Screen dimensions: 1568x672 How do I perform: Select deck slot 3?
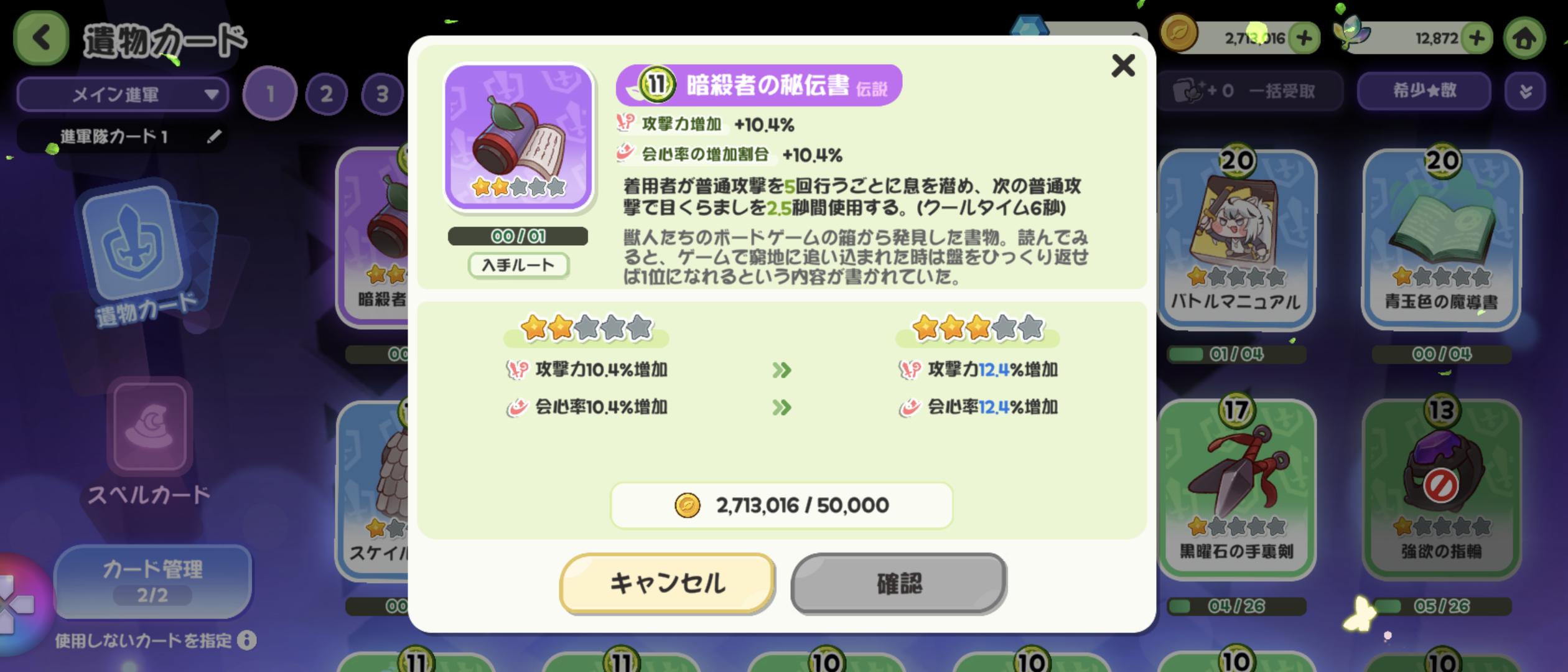click(x=382, y=95)
